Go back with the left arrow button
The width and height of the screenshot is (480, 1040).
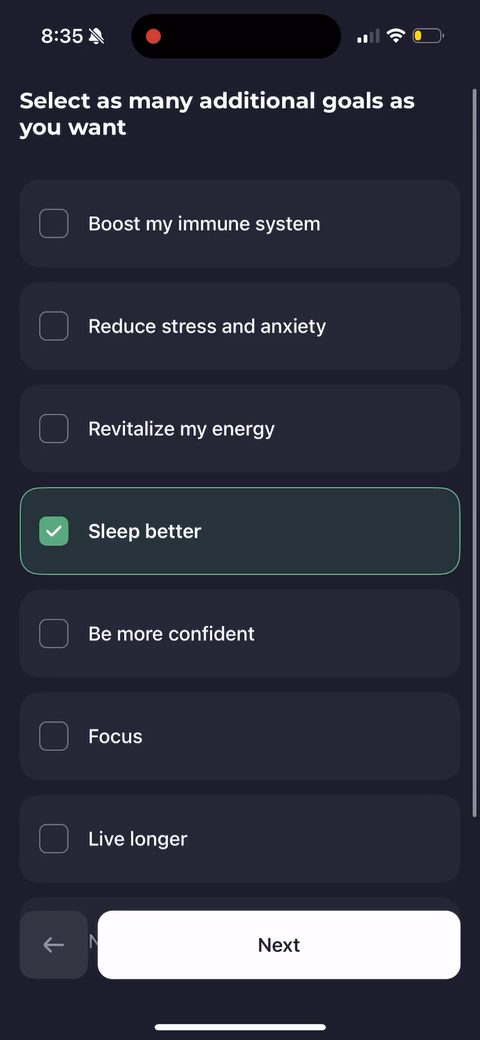[x=54, y=944]
